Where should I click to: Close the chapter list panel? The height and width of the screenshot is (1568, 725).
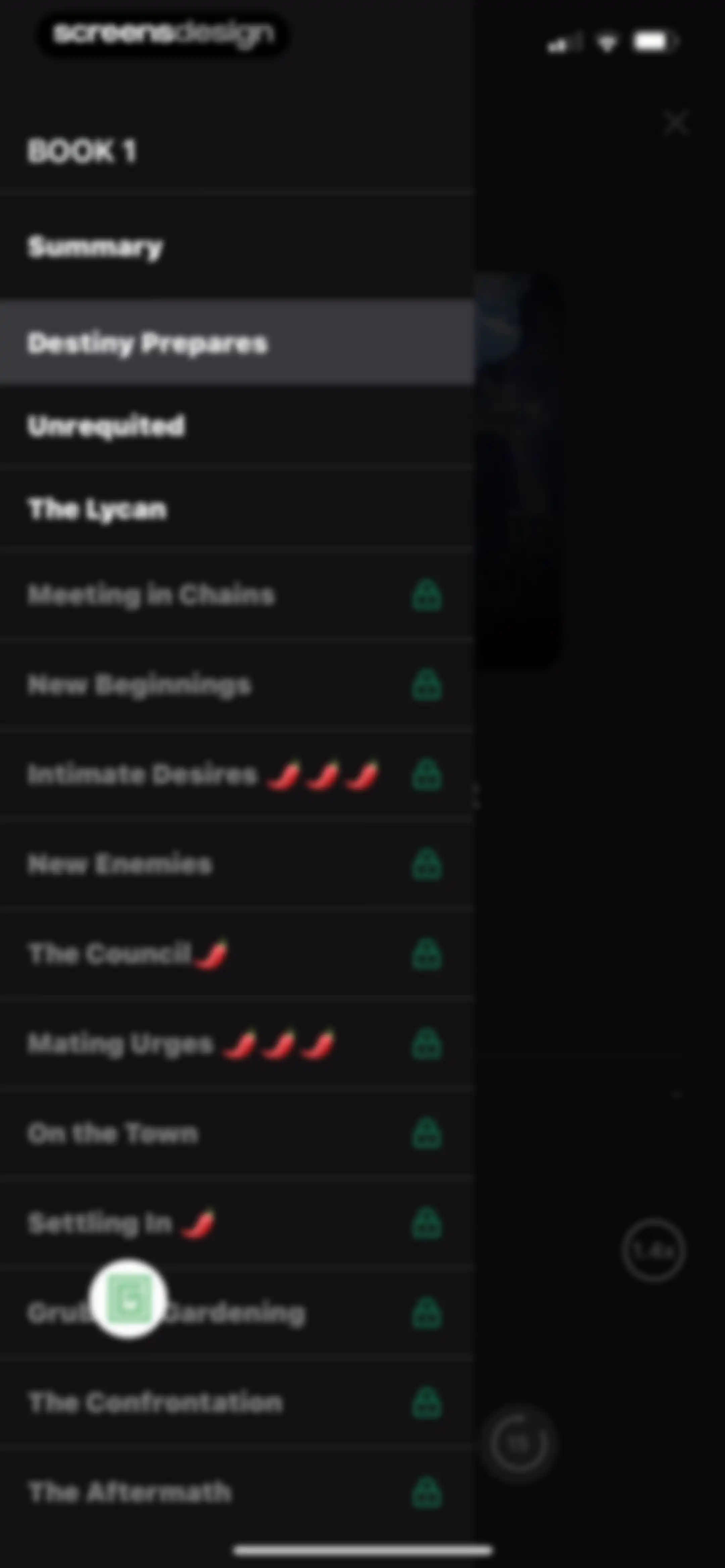pos(675,123)
